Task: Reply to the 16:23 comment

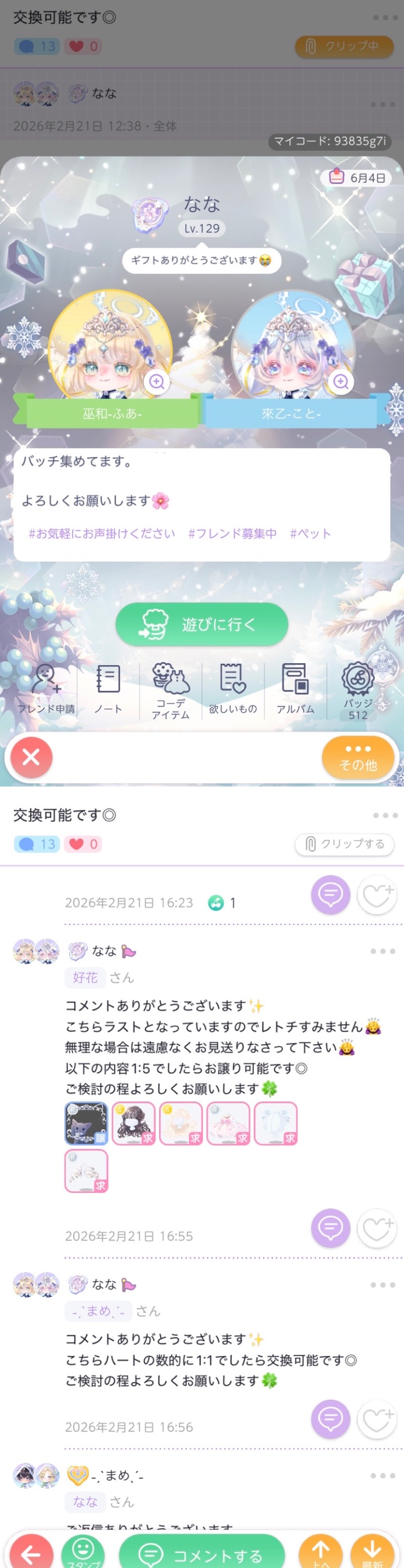Action: [x=330, y=894]
